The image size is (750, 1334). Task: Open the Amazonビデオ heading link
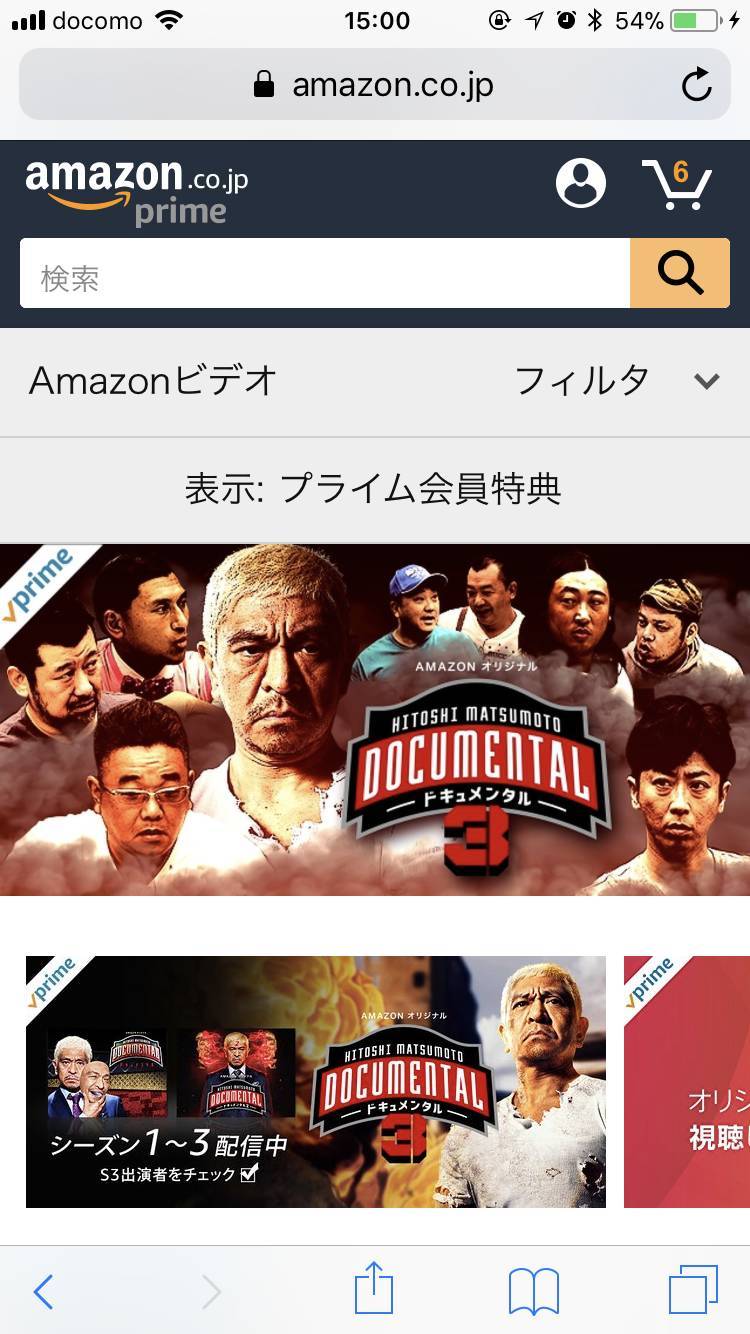[153, 381]
